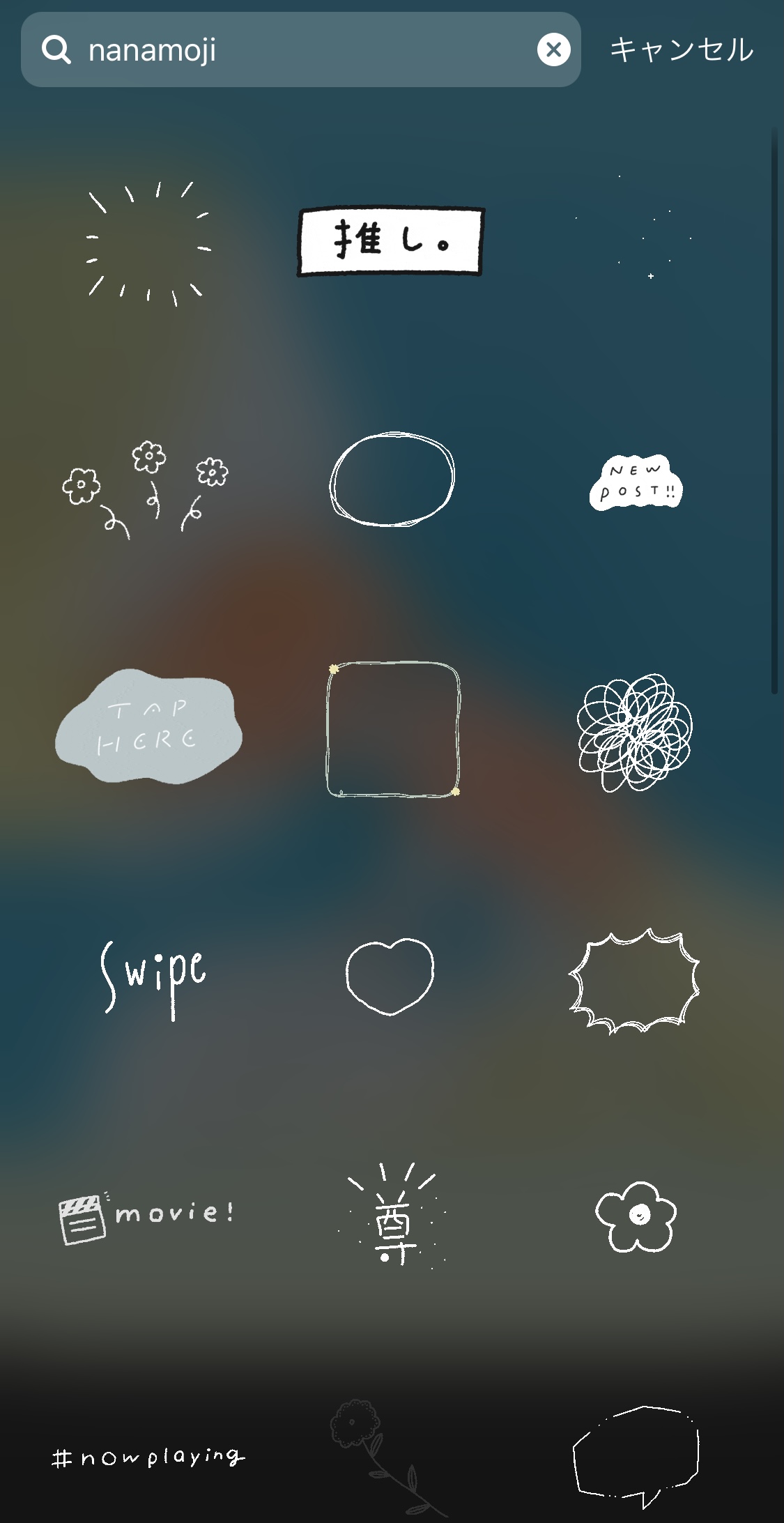This screenshot has height=1523, width=784.
Task: Insert the Swipe text sticker
Action: pyautogui.click(x=153, y=976)
